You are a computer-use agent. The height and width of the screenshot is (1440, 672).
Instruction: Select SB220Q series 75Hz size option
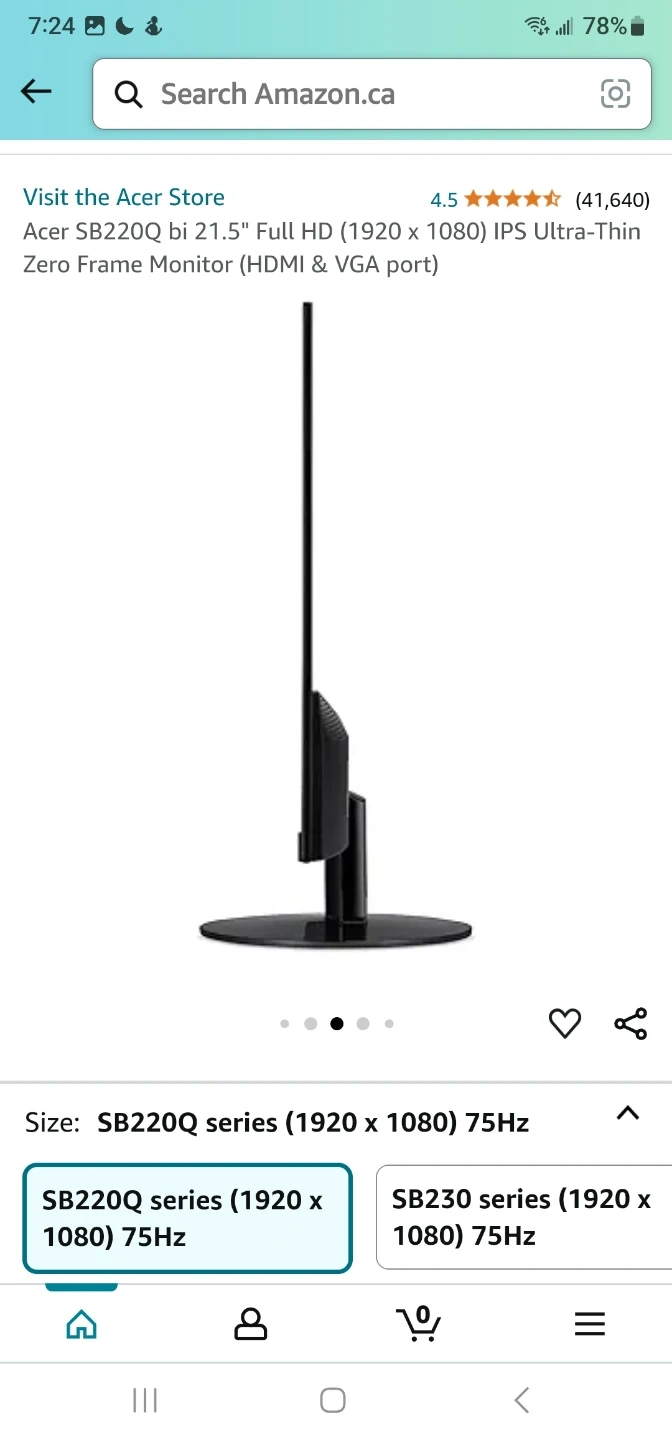click(187, 1218)
